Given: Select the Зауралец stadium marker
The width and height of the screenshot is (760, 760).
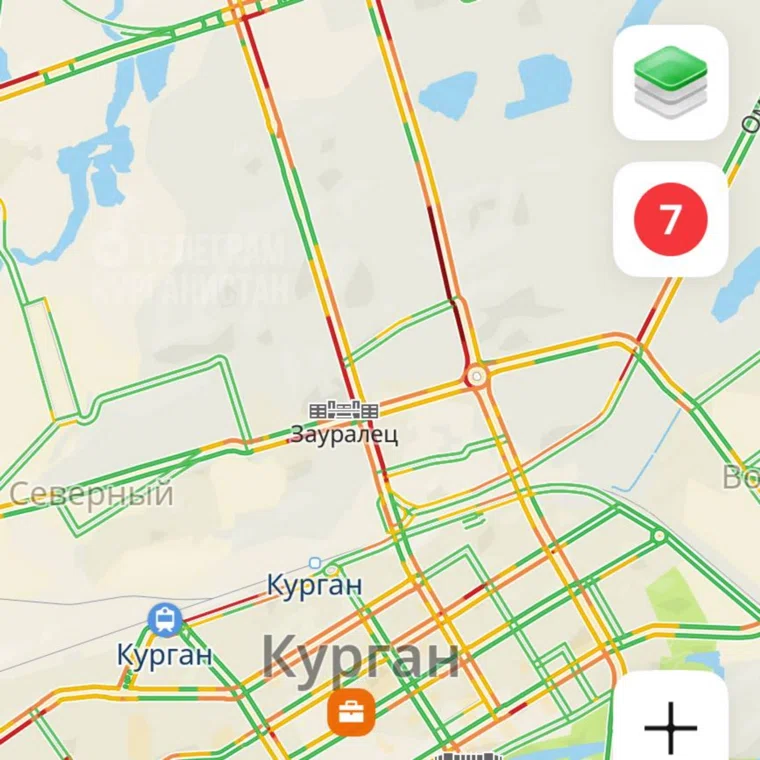Looking at the screenshot, I should pyautogui.click(x=344, y=411).
